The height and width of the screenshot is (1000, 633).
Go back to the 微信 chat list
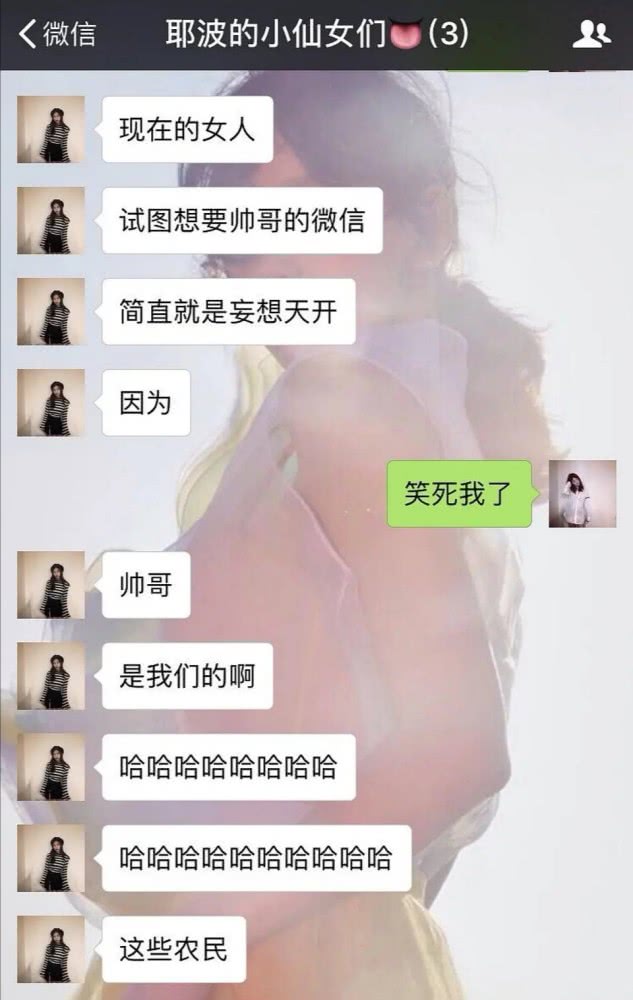56,35
